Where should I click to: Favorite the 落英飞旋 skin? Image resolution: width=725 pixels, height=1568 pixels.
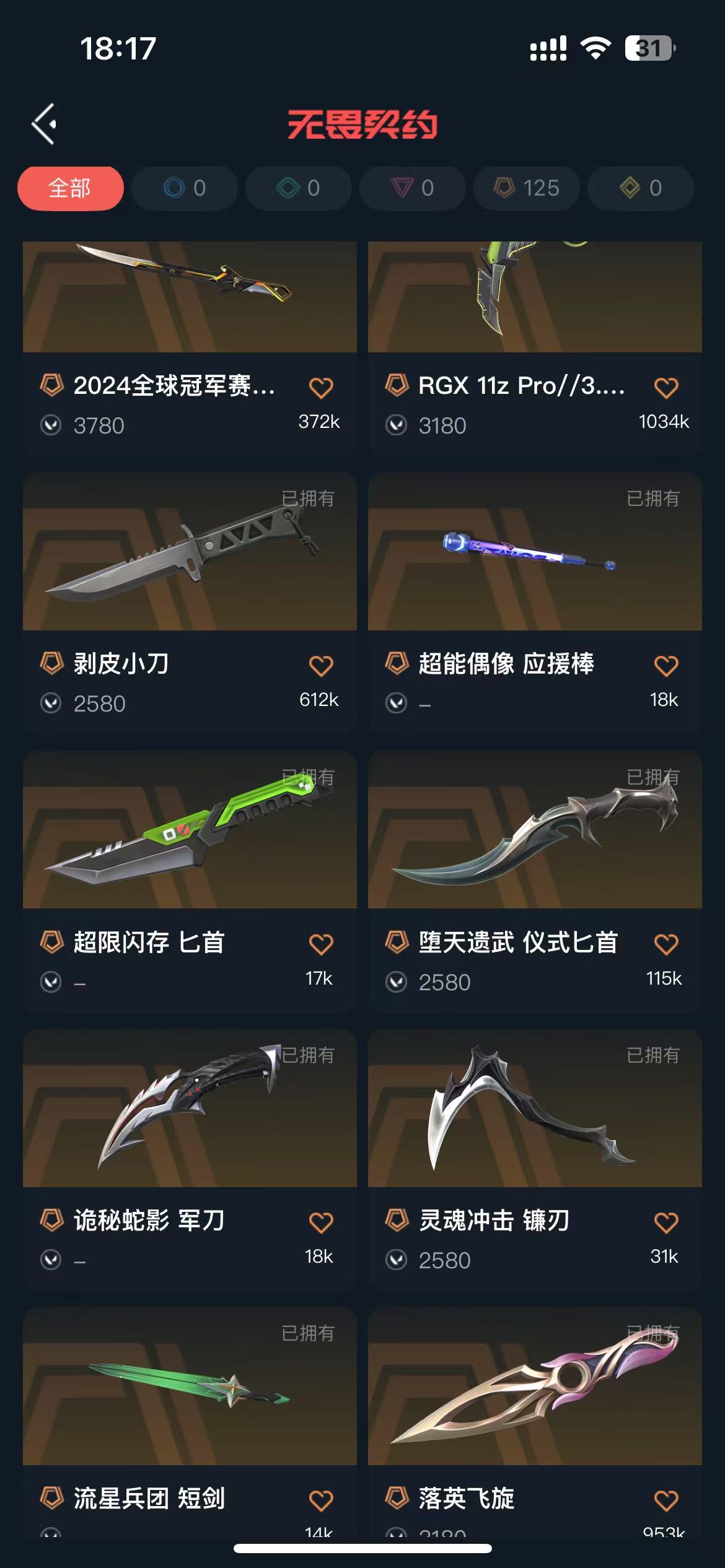pyautogui.click(x=666, y=1500)
